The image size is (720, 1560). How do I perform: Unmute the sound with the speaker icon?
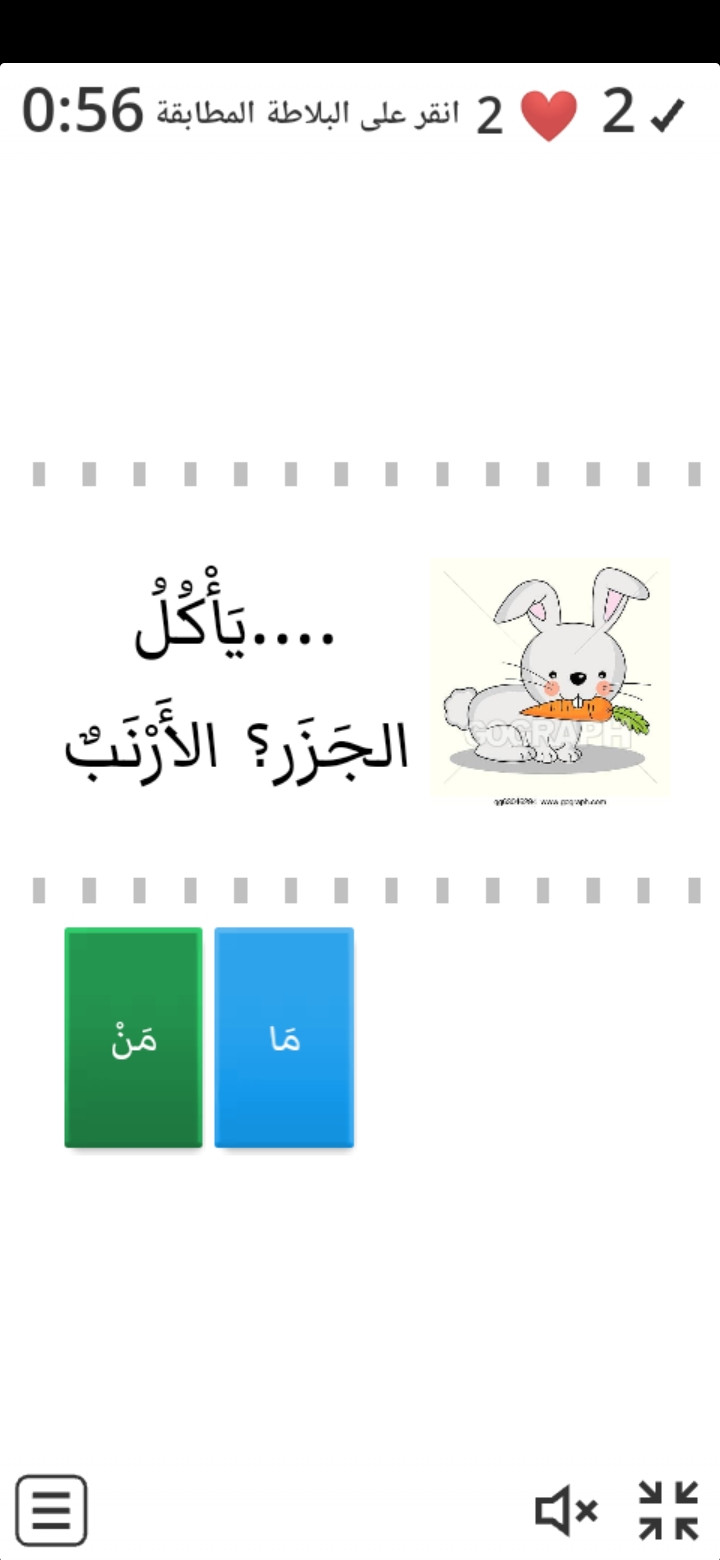(x=566, y=1510)
